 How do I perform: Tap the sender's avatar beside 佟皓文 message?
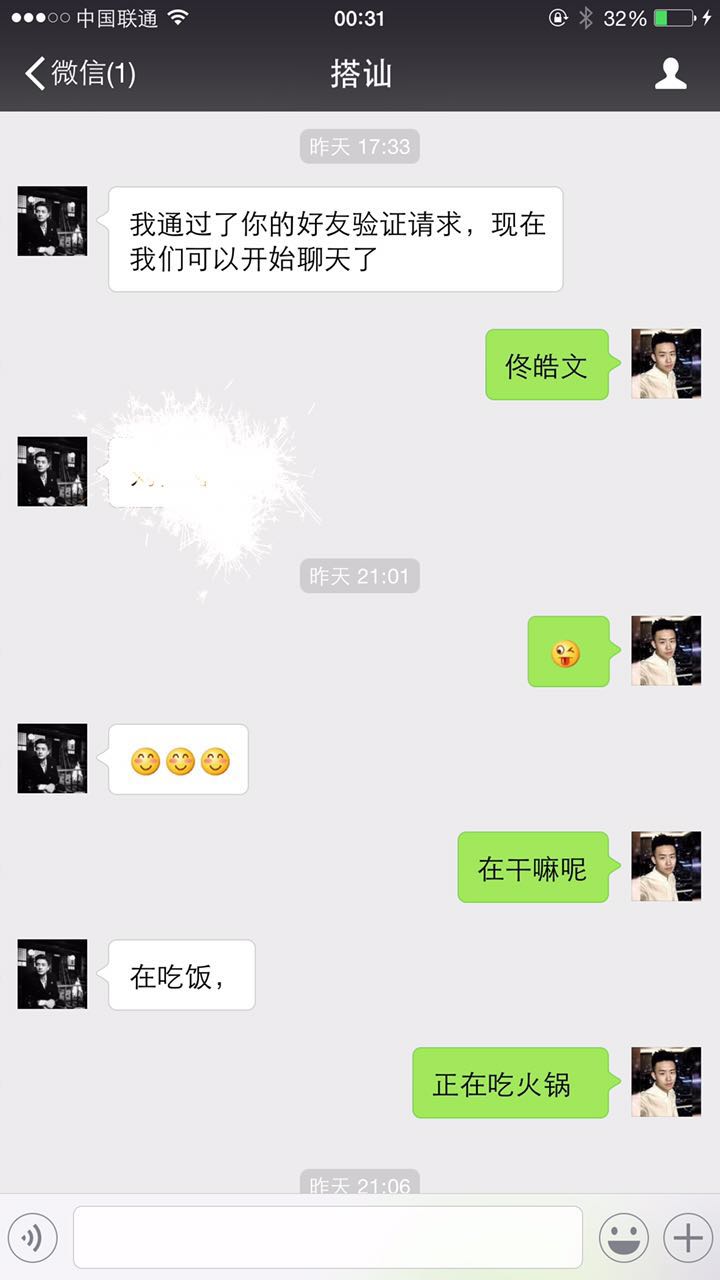click(666, 364)
